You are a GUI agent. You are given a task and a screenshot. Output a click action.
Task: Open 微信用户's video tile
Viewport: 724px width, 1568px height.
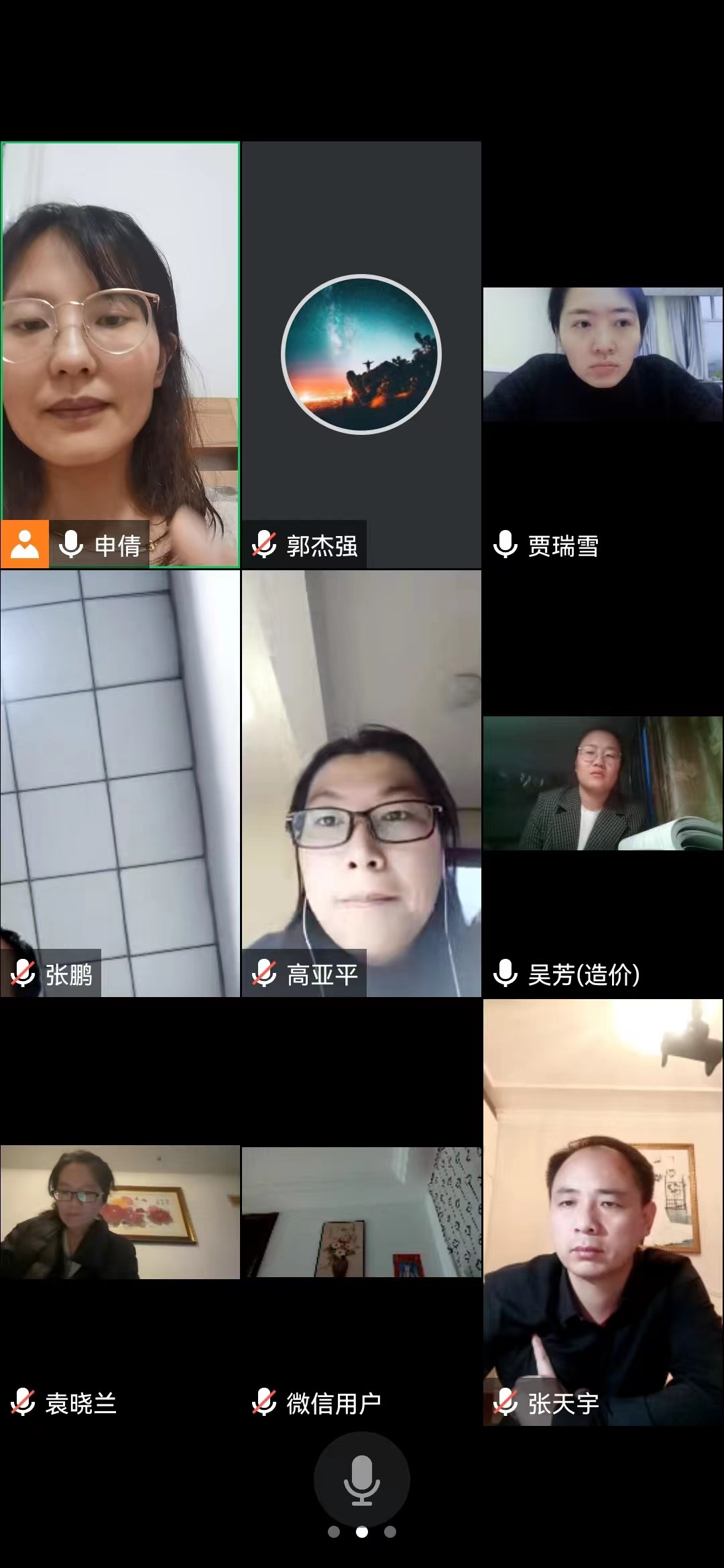point(361,1212)
